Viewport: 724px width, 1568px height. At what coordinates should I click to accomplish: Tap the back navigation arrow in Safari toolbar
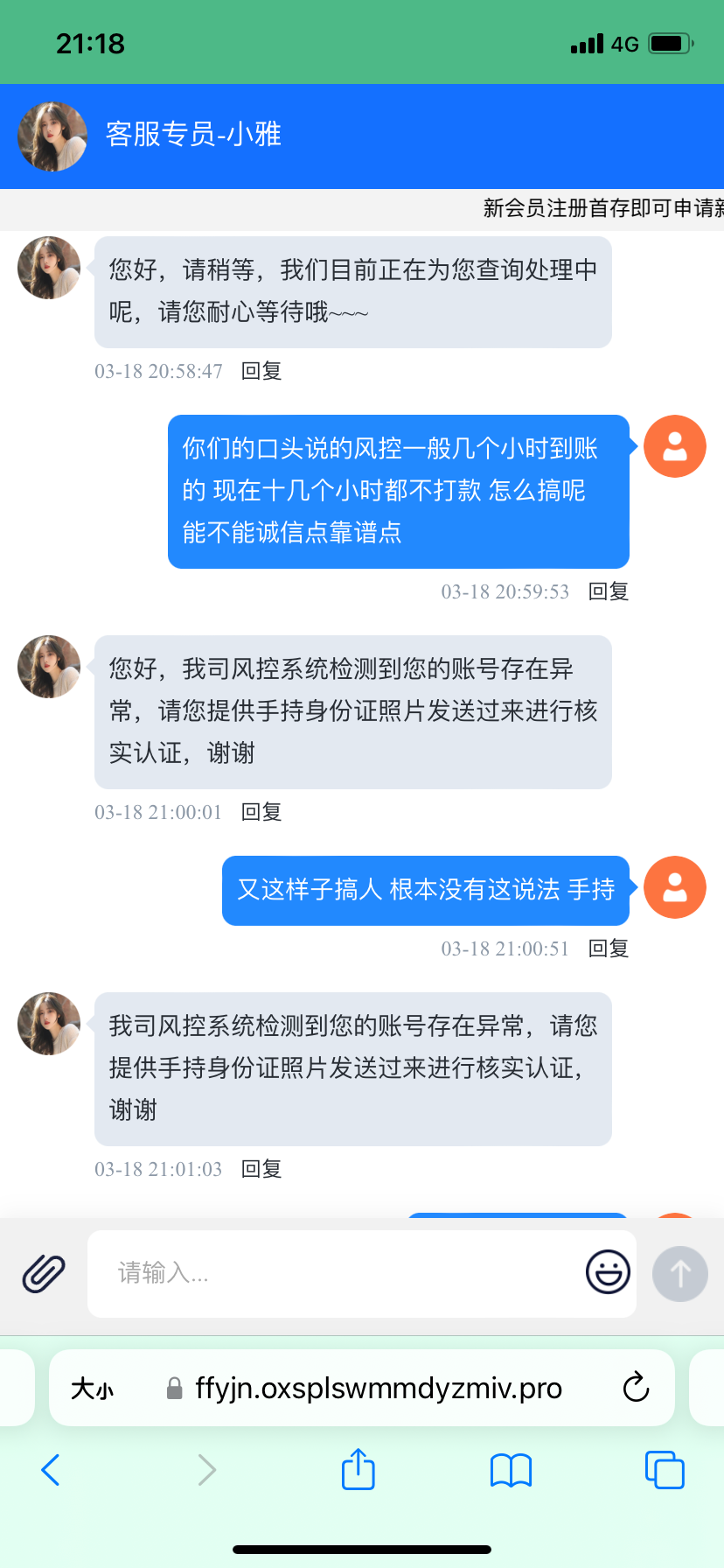pyautogui.click(x=49, y=1470)
